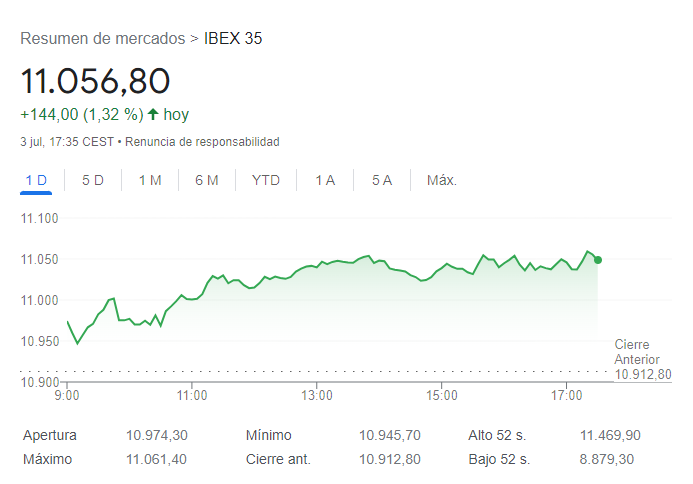Show the 1 M chart range
Image resolution: width=693 pixels, height=484 pixels.
point(150,180)
